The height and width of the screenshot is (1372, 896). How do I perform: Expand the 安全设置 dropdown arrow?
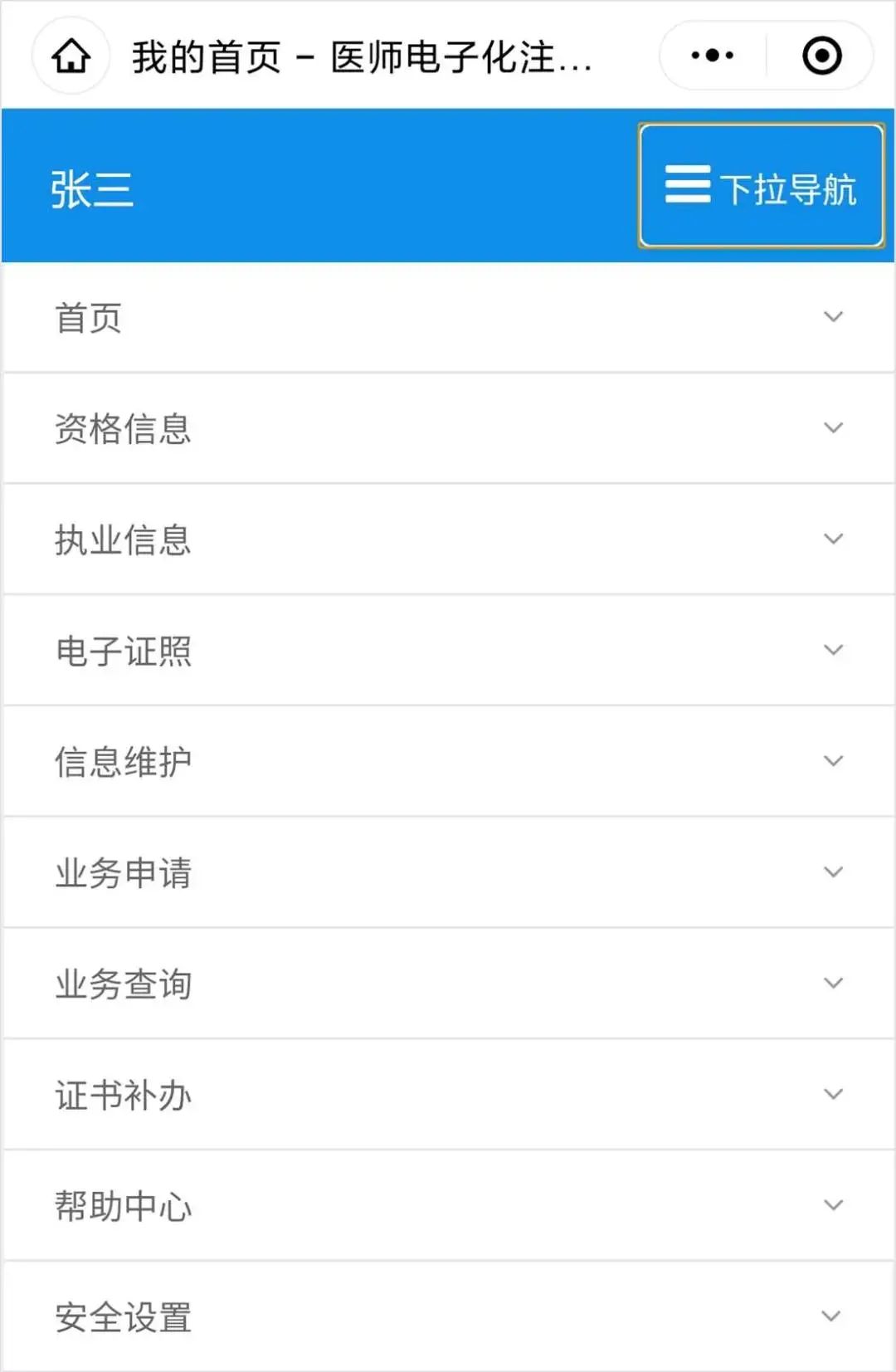833,1317
